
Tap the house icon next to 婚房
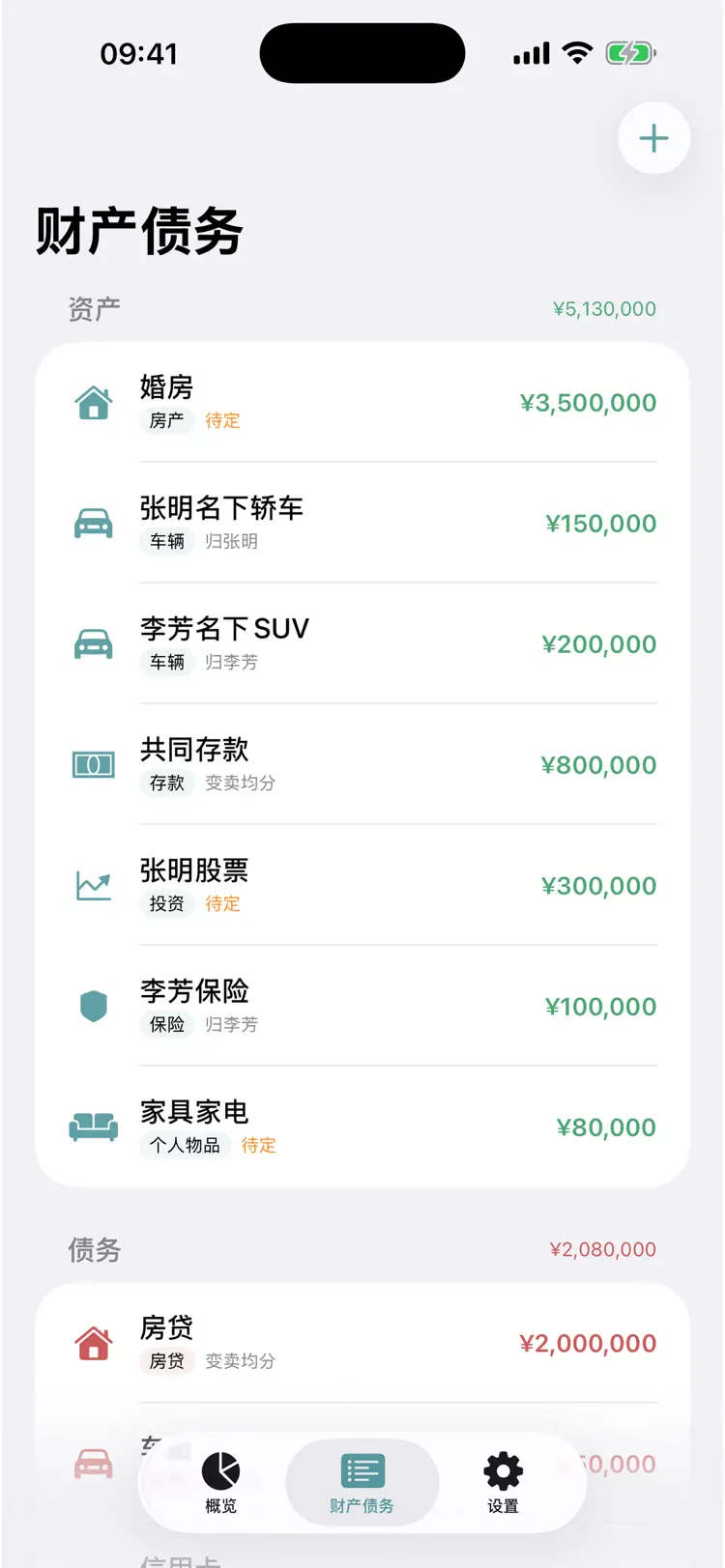pos(93,404)
